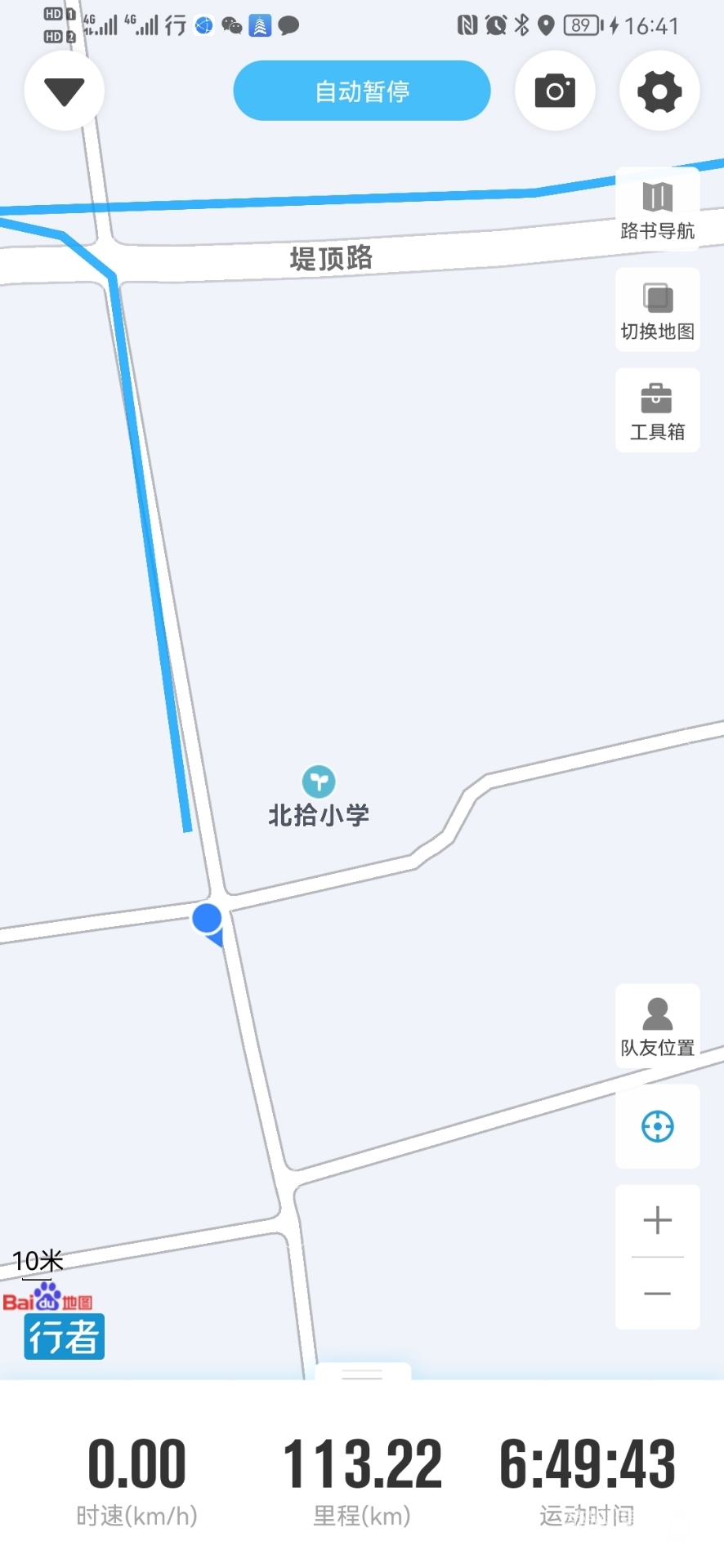Open the camera to take a photo

pyautogui.click(x=555, y=91)
